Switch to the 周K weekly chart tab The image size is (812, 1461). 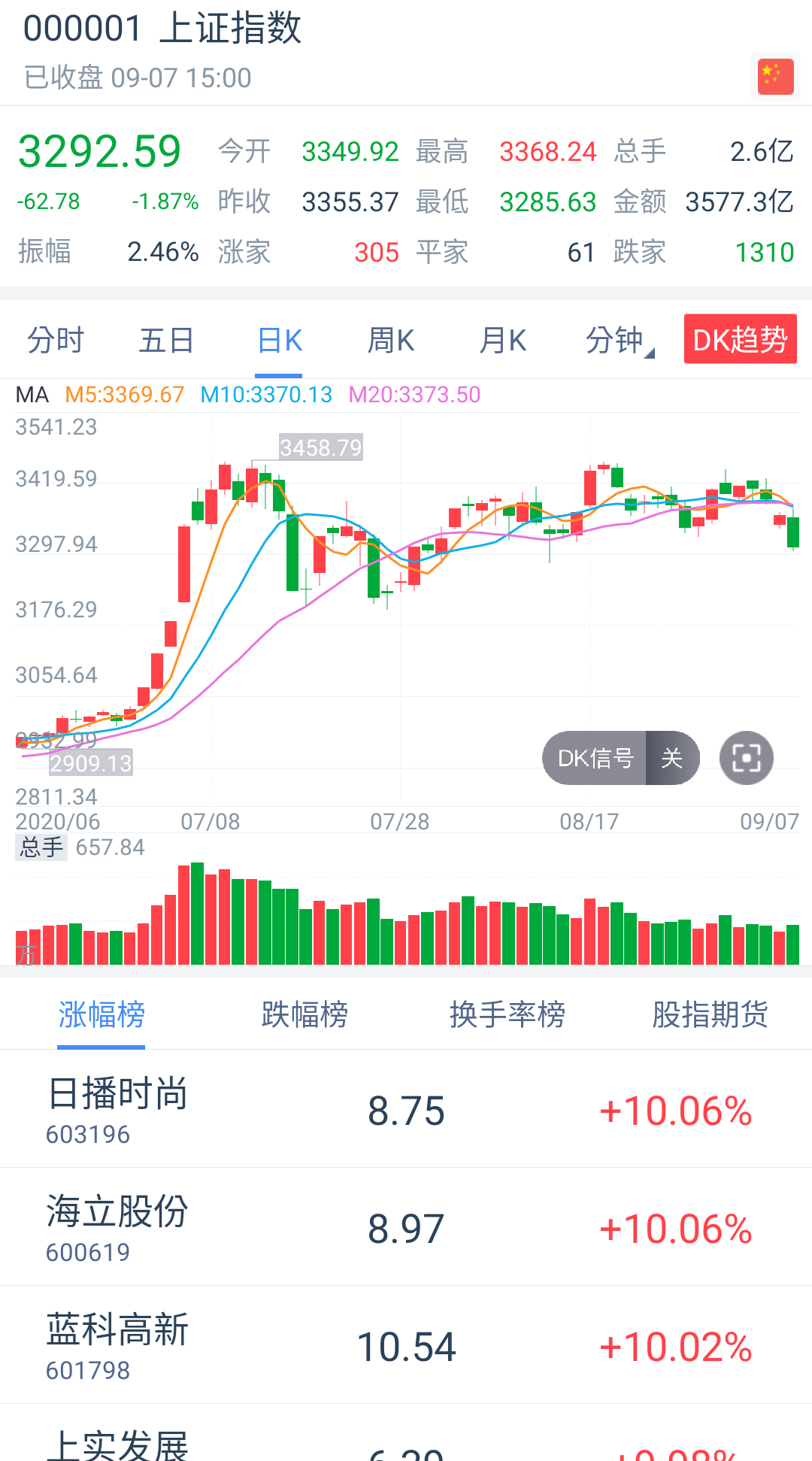click(x=390, y=340)
